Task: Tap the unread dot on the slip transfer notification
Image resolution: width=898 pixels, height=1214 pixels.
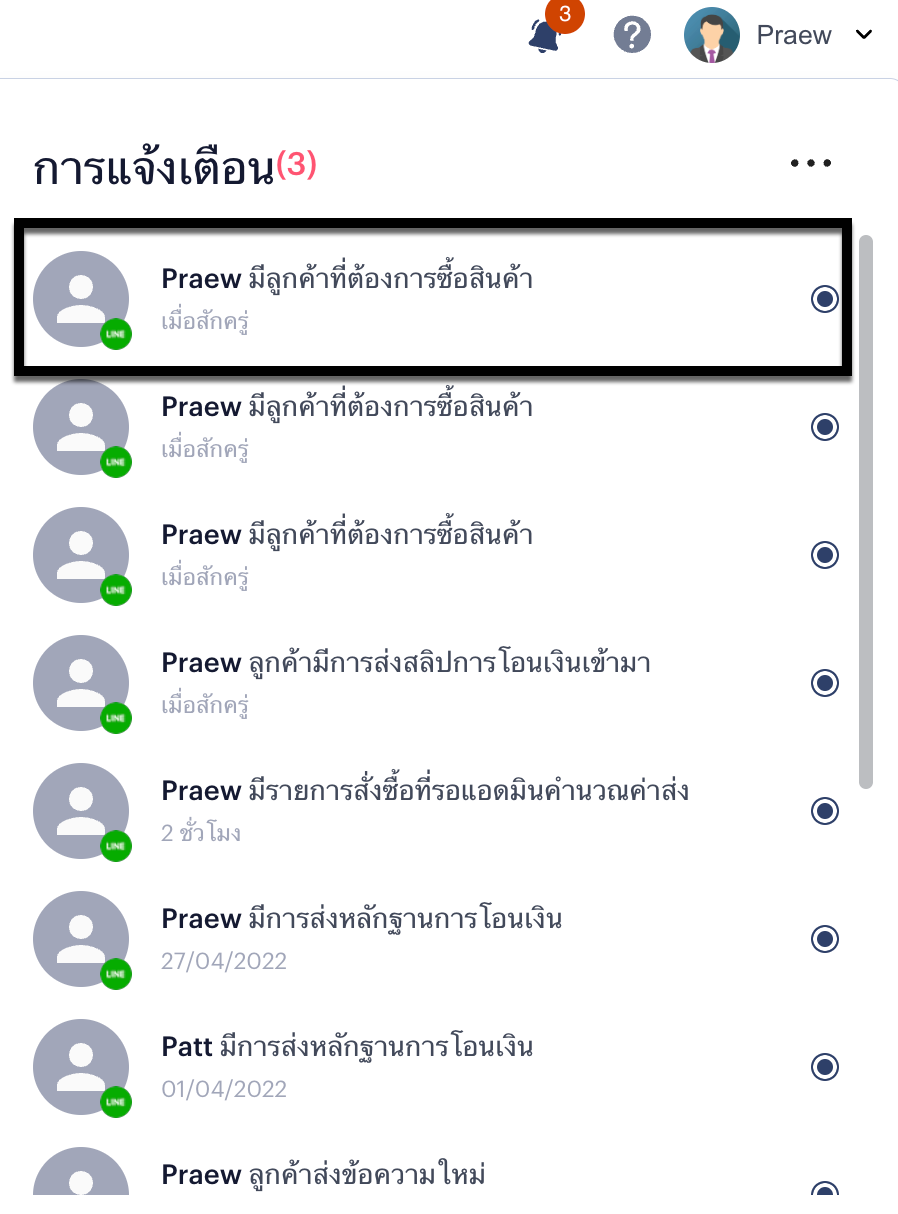Action: coord(824,683)
